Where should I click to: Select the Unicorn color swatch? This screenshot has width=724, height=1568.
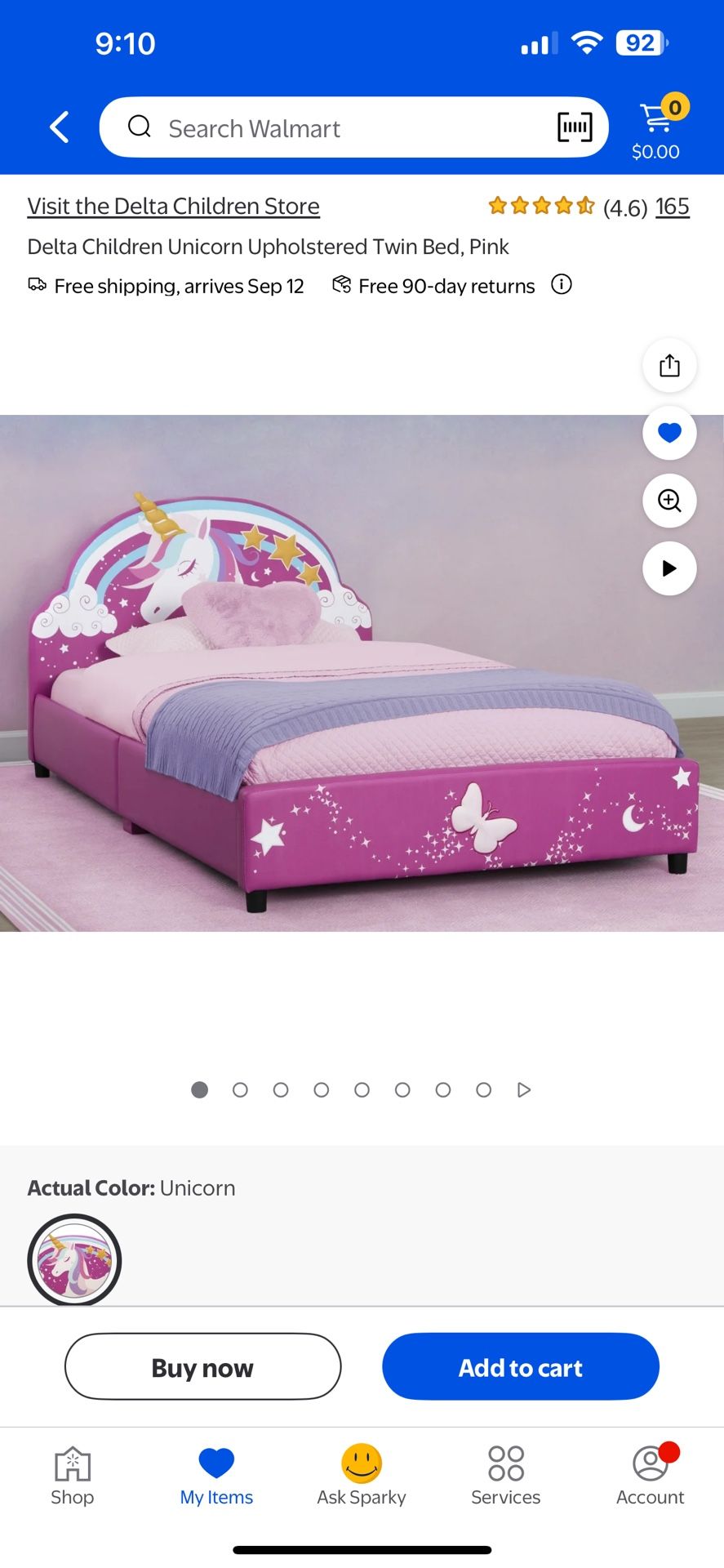click(74, 1259)
